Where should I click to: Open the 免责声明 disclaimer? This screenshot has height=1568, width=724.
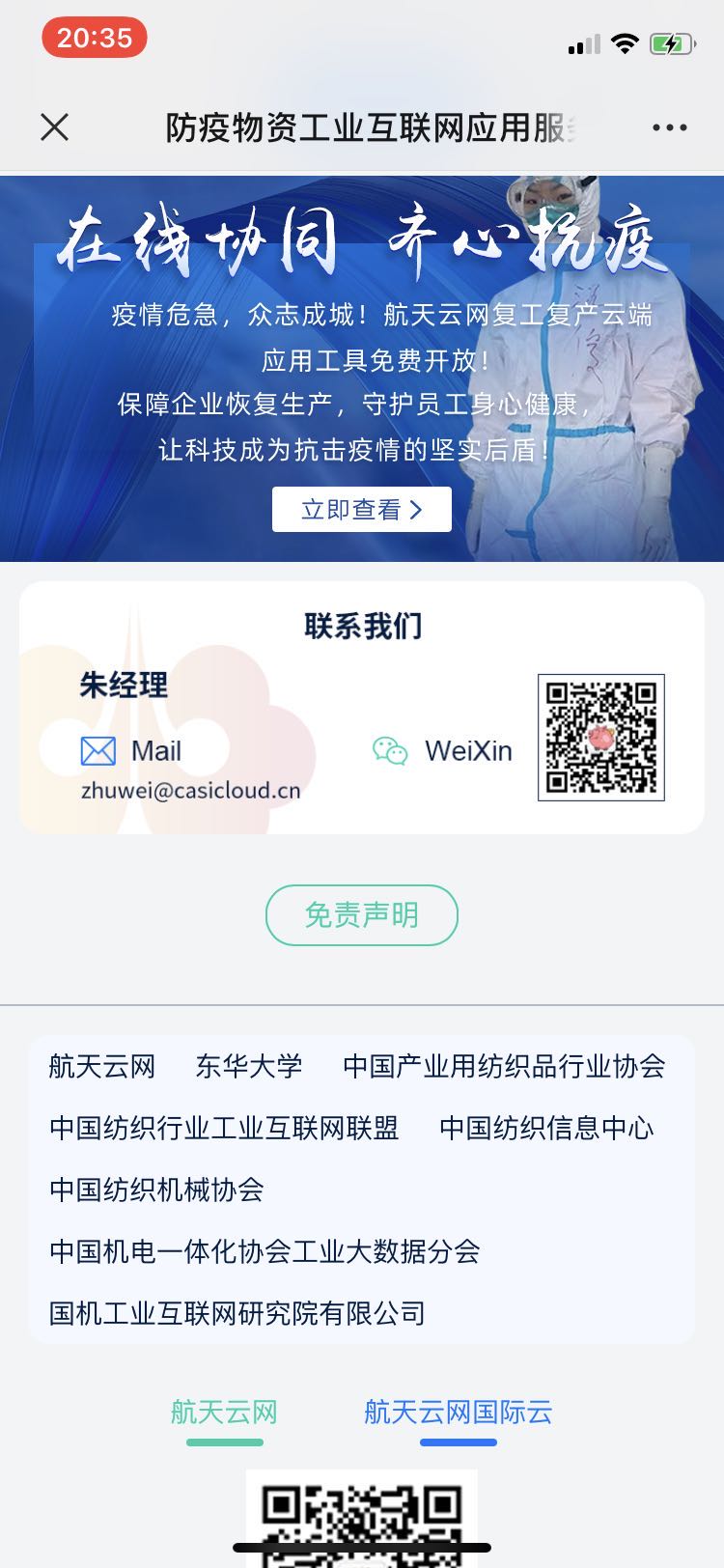point(361,914)
